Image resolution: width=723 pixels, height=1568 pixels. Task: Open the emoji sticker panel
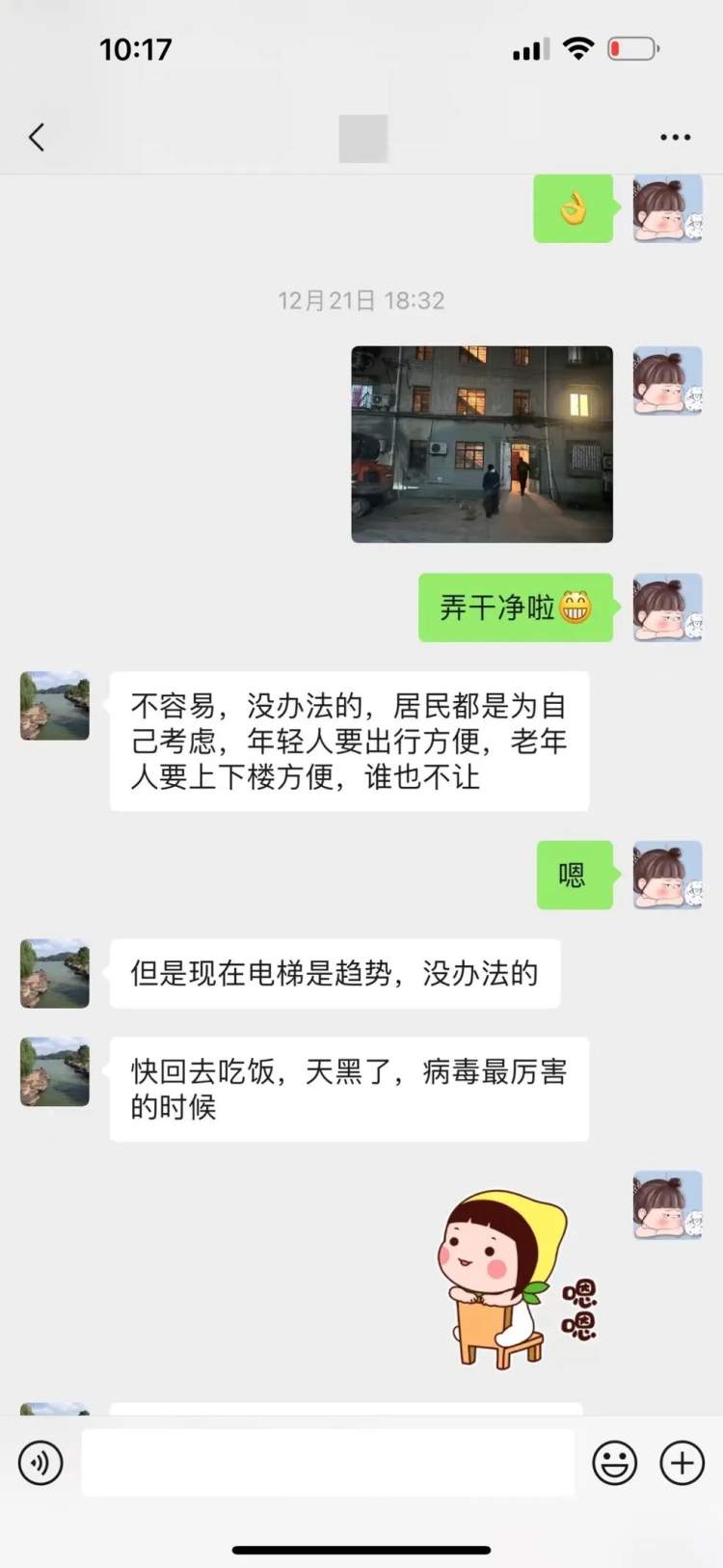pyautogui.click(x=614, y=1463)
